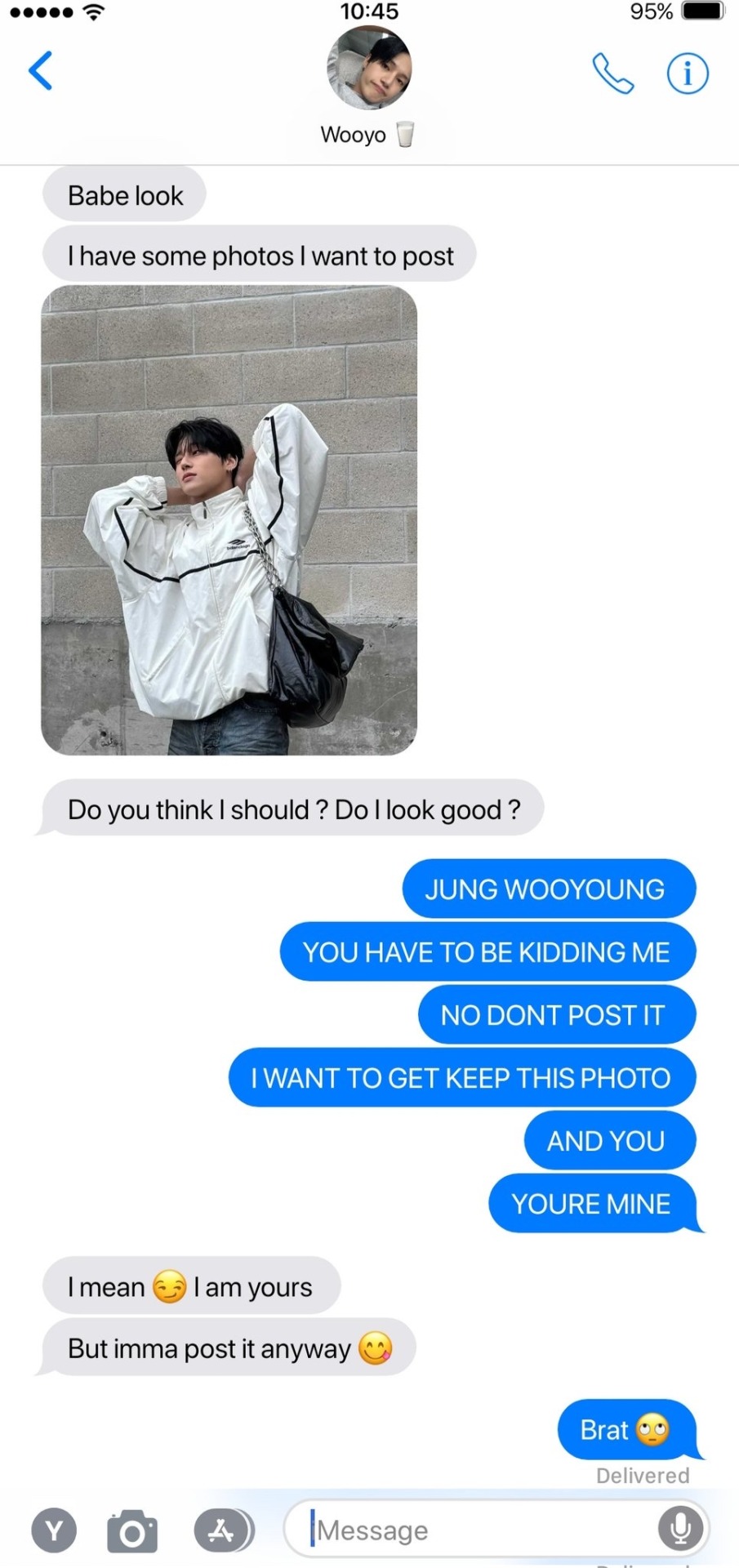The height and width of the screenshot is (1568, 739).
Task: Open the photo Wooyo sent
Action: 229,520
